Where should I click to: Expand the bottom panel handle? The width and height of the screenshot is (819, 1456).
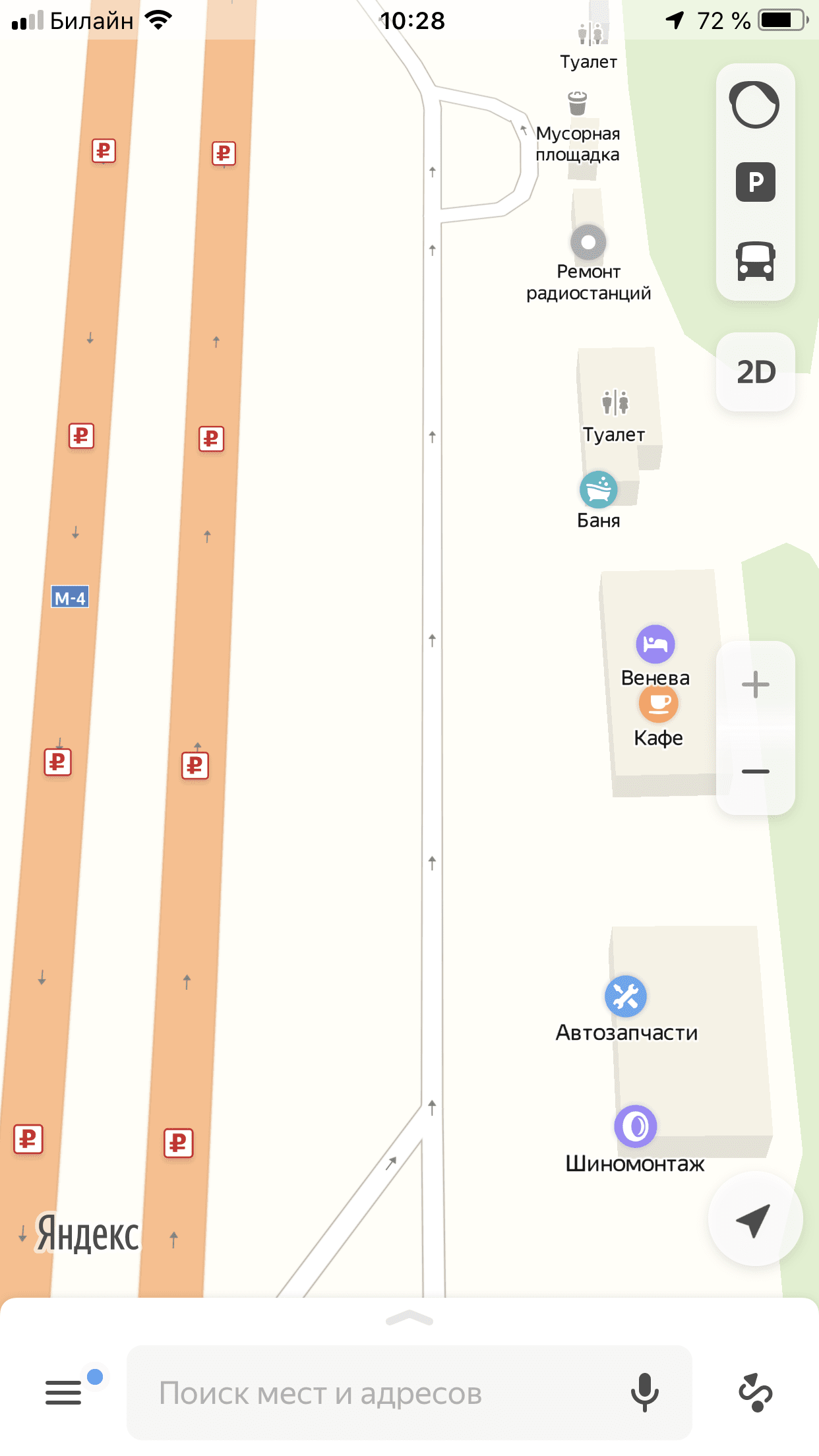[409, 1318]
